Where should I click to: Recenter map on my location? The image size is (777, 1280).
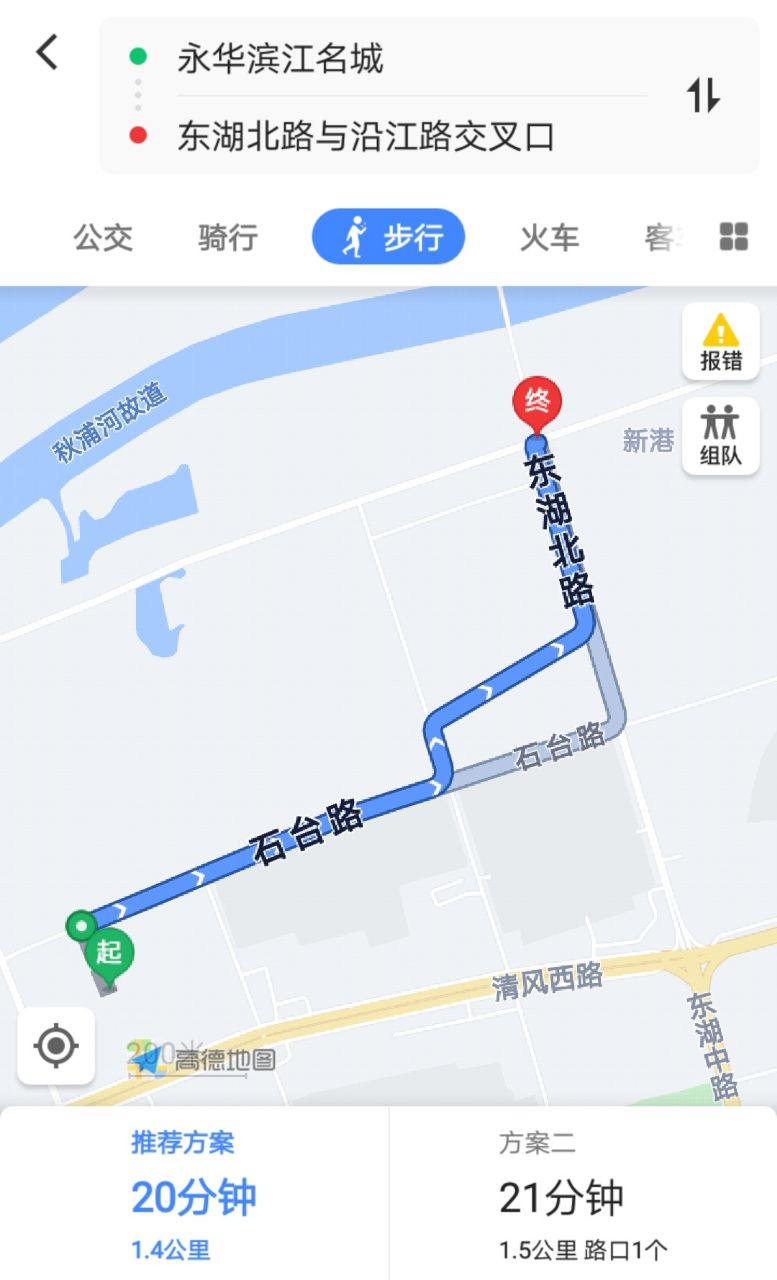coord(56,1046)
